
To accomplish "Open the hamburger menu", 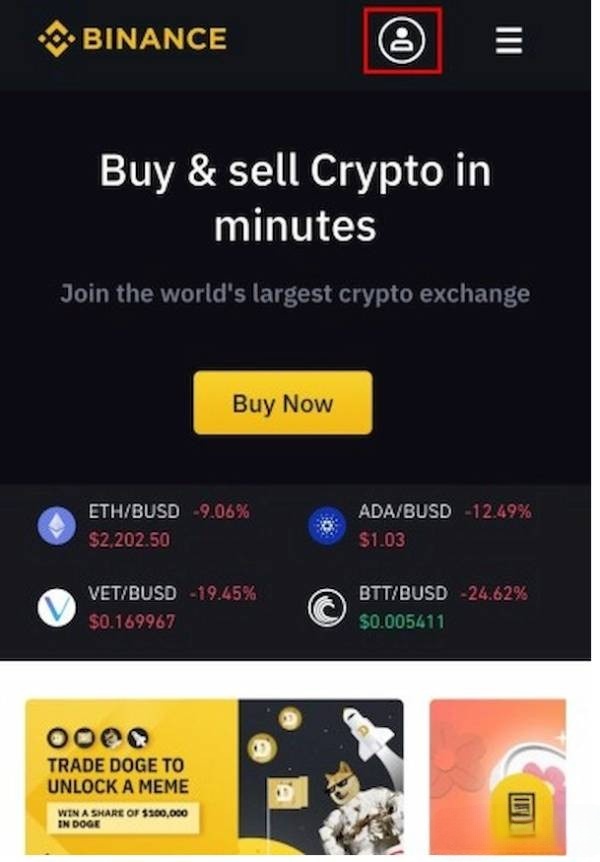I will [x=509, y=41].
